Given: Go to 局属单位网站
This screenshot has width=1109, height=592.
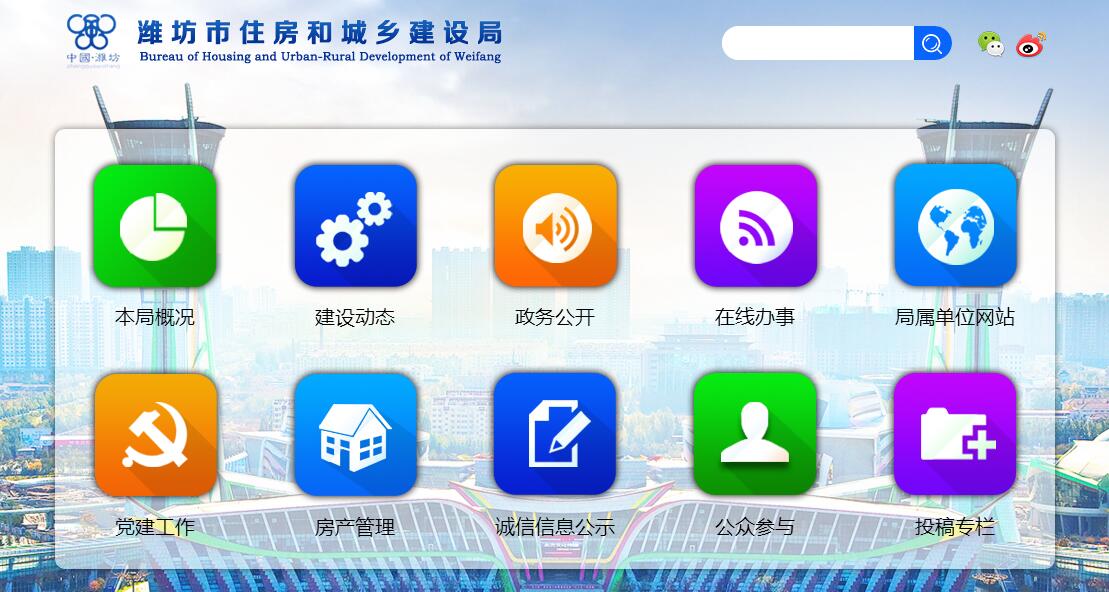Looking at the screenshot, I should (x=955, y=227).
